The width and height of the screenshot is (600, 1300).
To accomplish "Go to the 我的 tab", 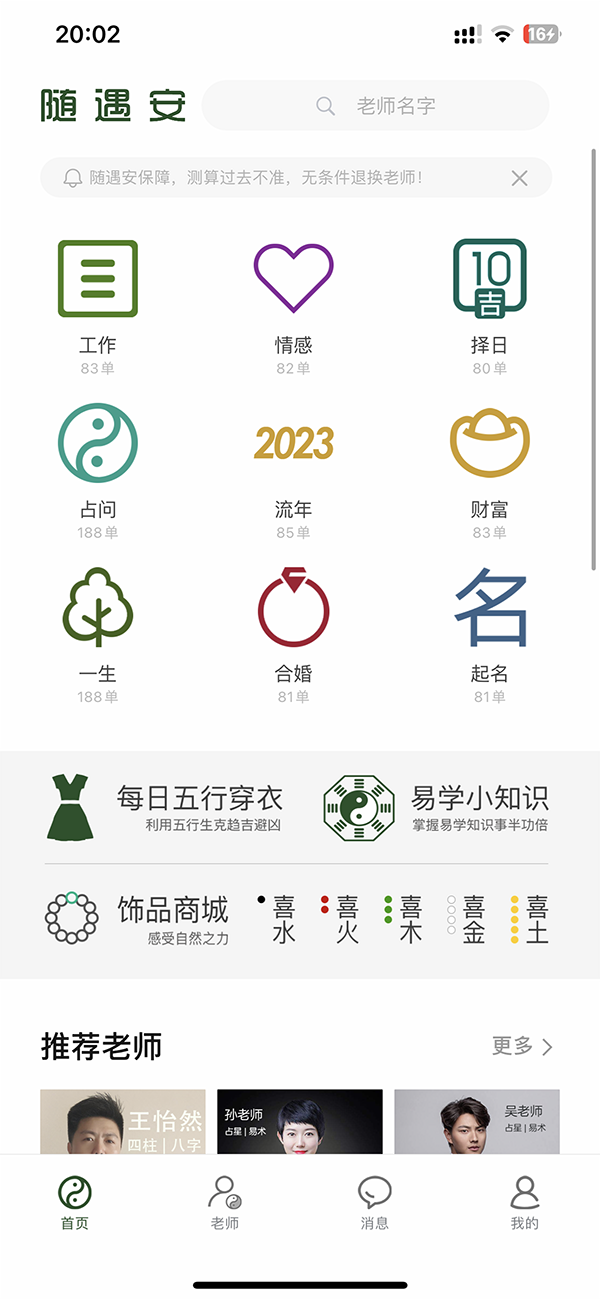I will point(524,1202).
